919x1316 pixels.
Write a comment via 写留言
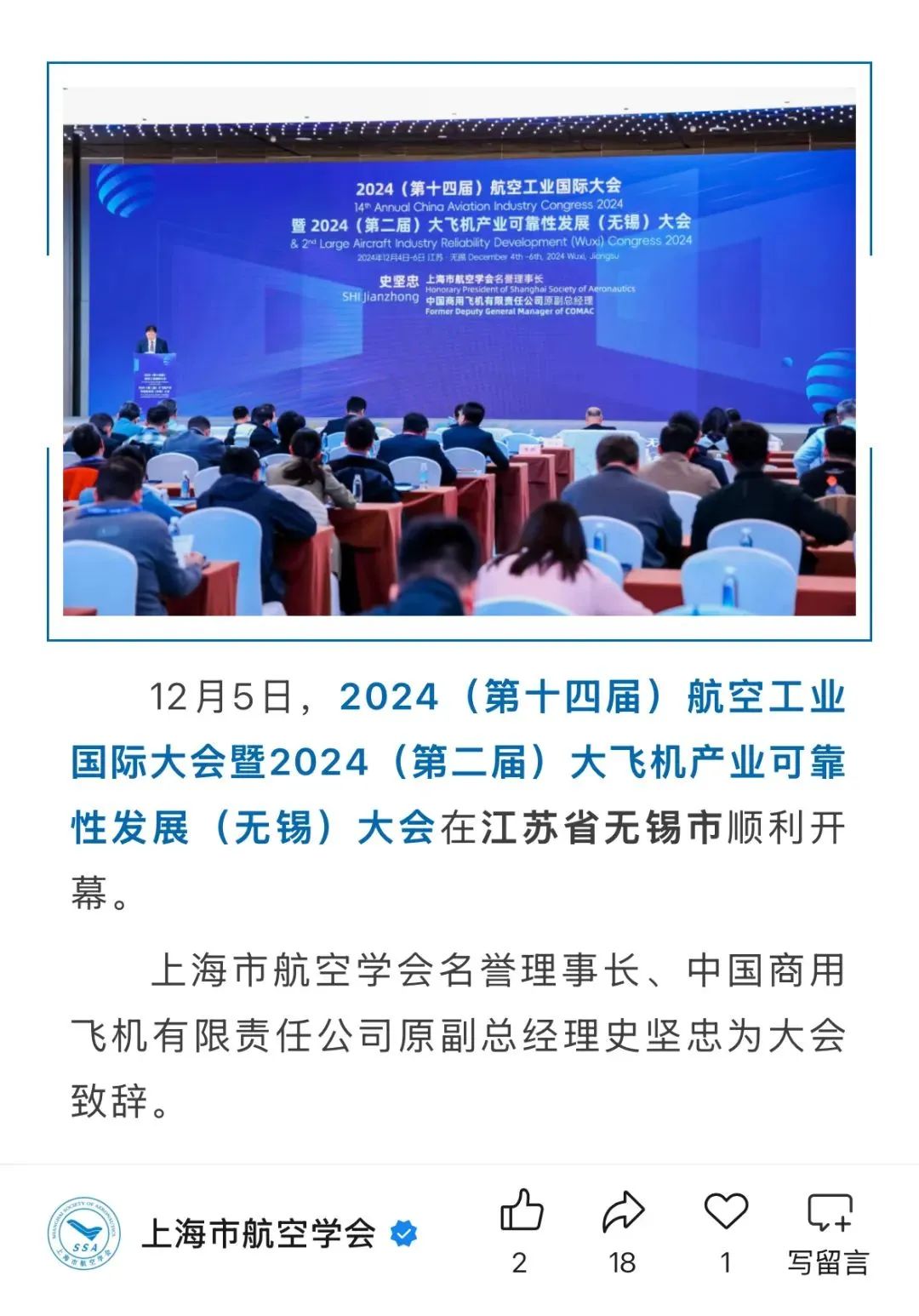click(828, 1230)
